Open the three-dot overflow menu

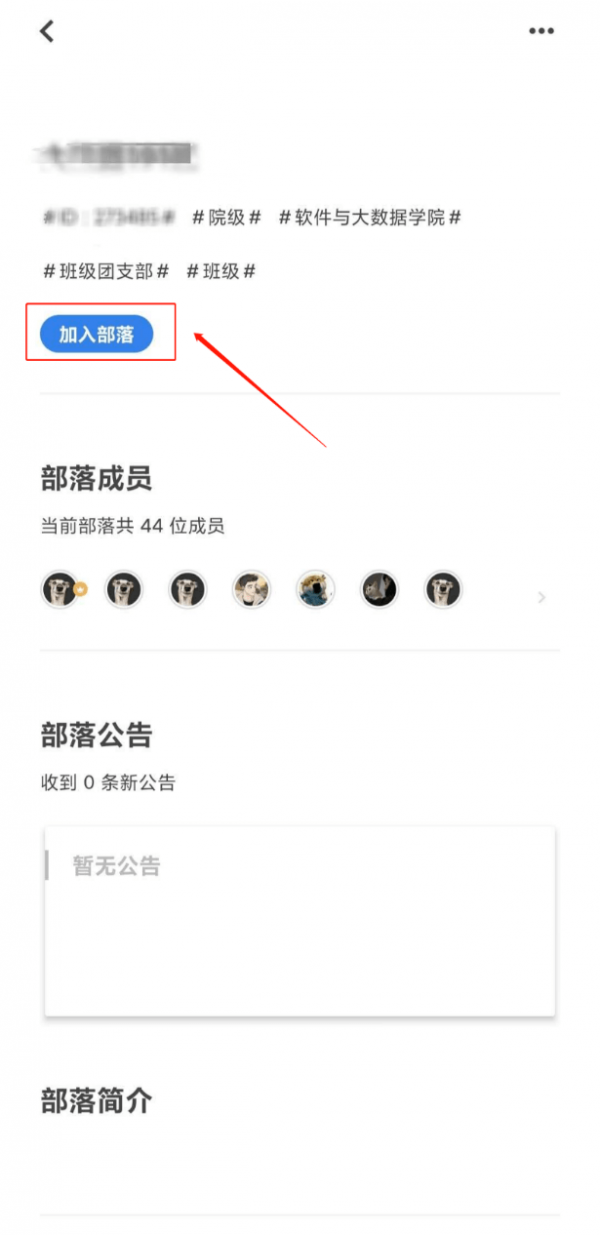coord(541,31)
